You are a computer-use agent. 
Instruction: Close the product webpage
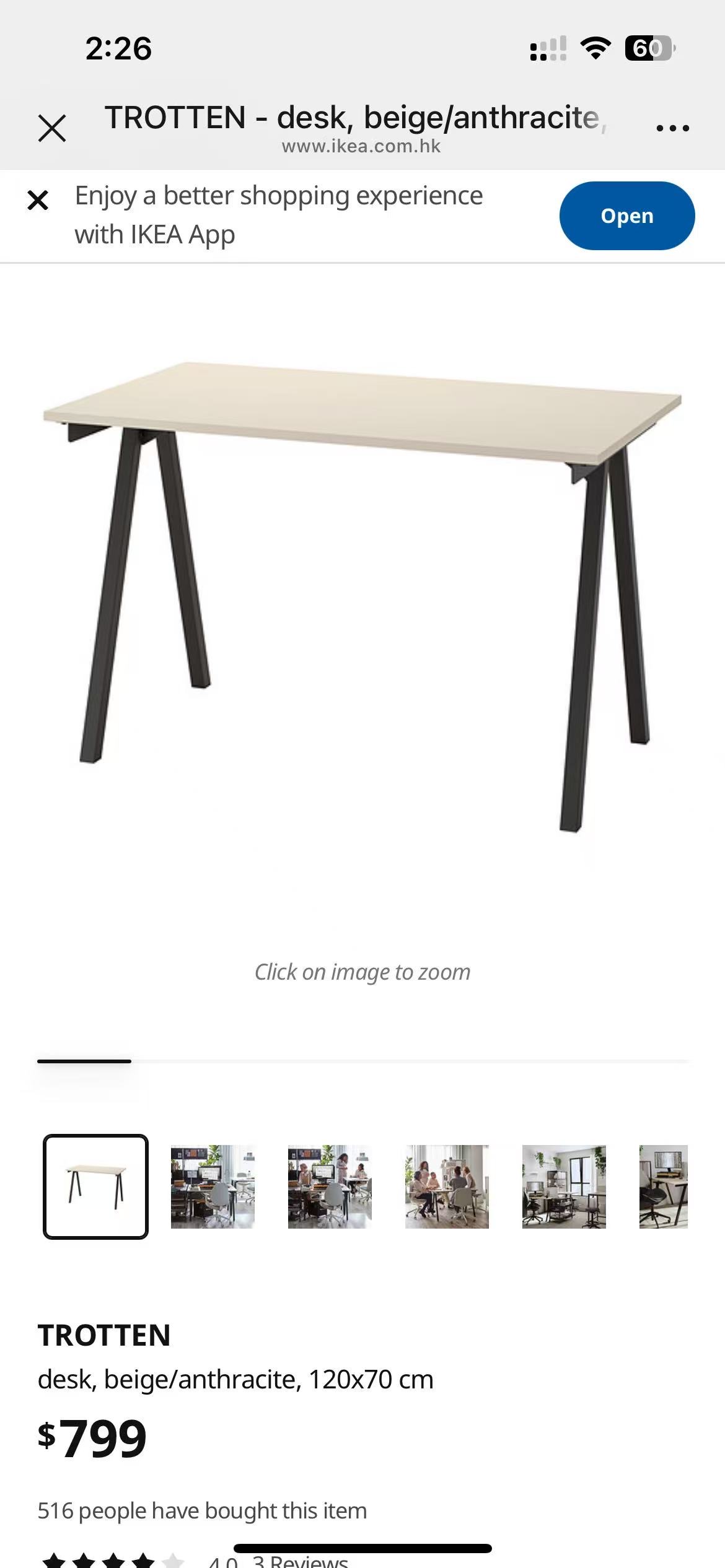52,127
